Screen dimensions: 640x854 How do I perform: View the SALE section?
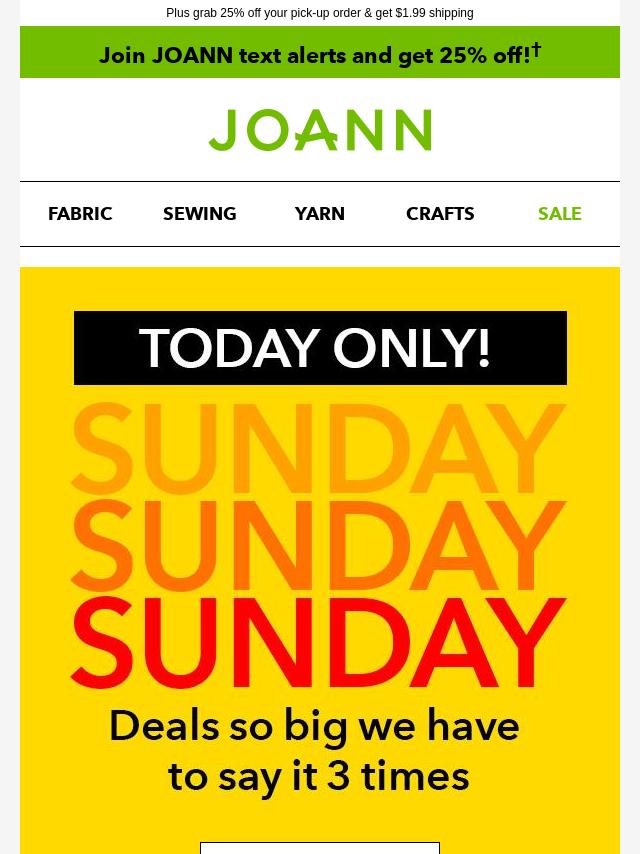click(559, 214)
